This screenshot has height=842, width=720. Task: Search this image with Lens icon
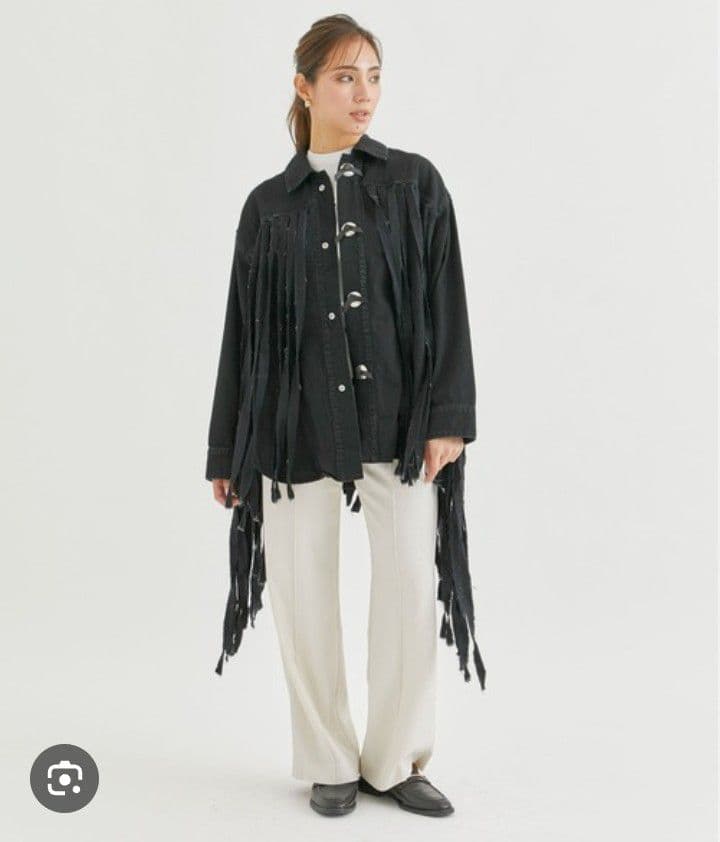coord(64,777)
